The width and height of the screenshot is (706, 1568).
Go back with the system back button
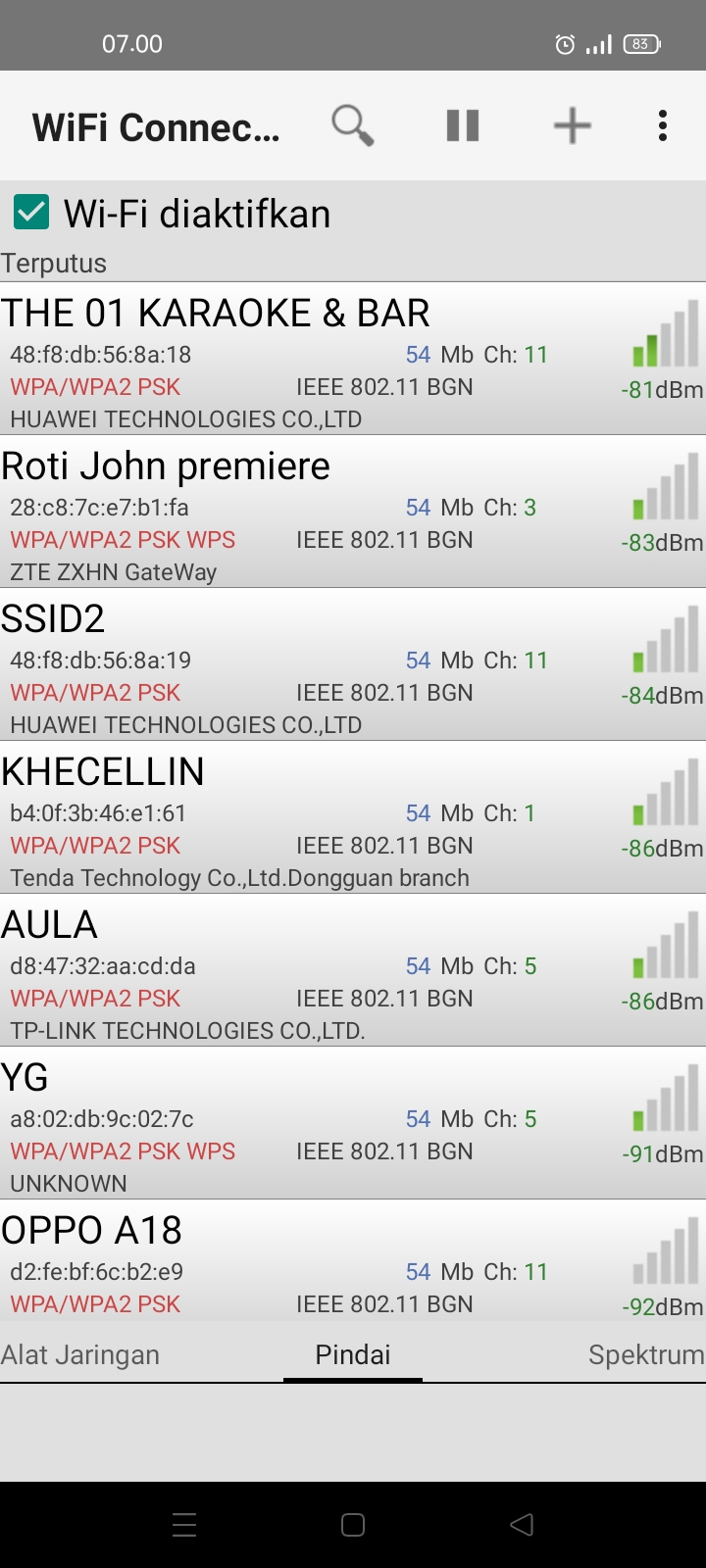[522, 1524]
